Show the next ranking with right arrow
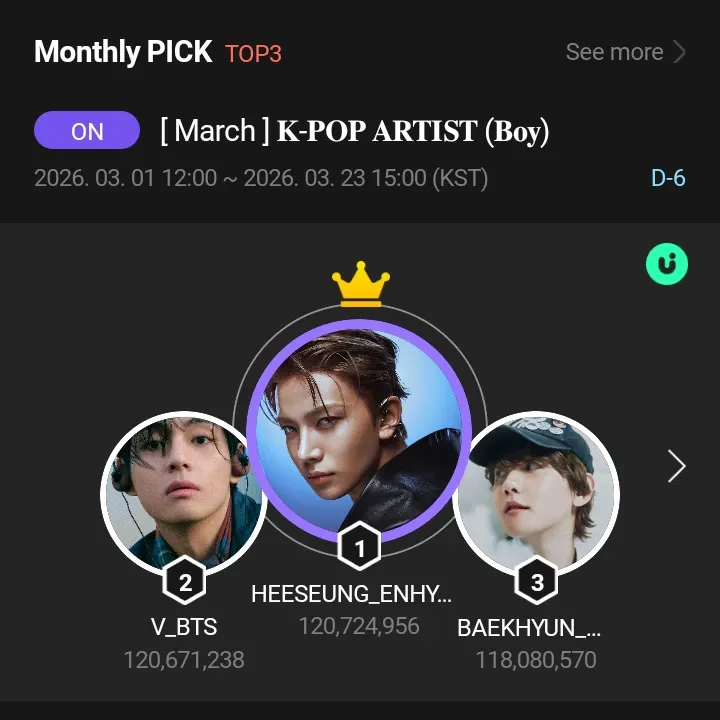 [677, 466]
